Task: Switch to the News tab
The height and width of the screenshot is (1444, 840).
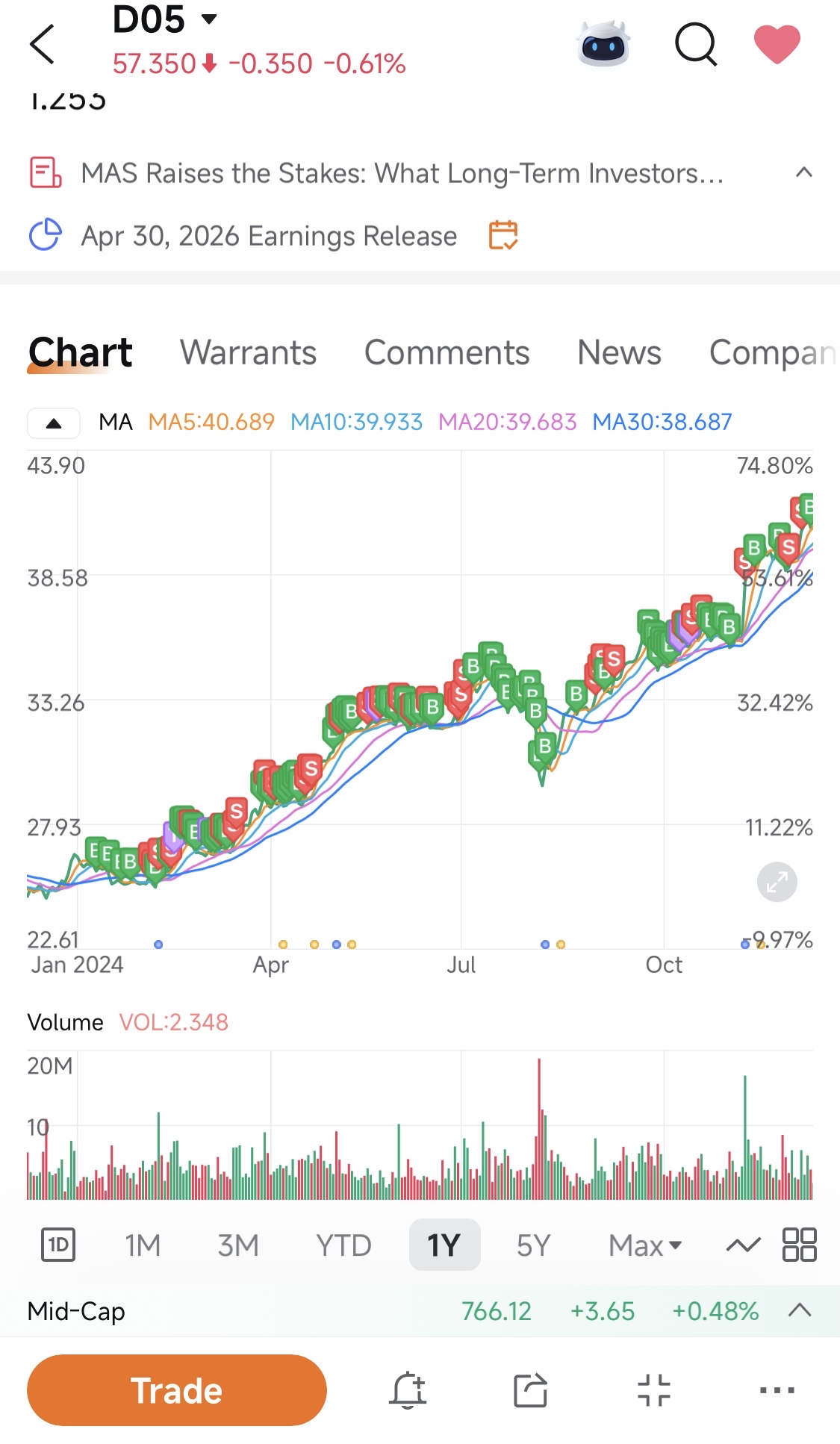Action: [619, 352]
